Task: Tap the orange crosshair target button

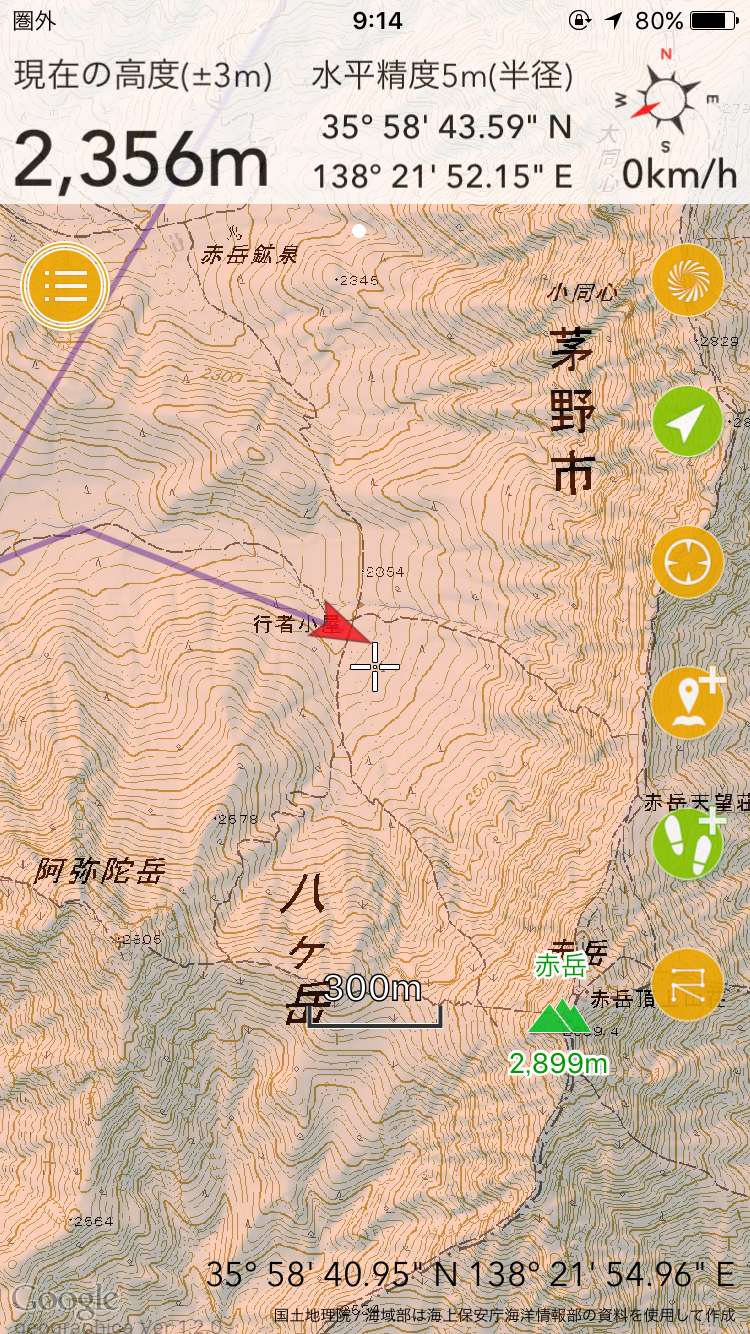Action: (688, 563)
